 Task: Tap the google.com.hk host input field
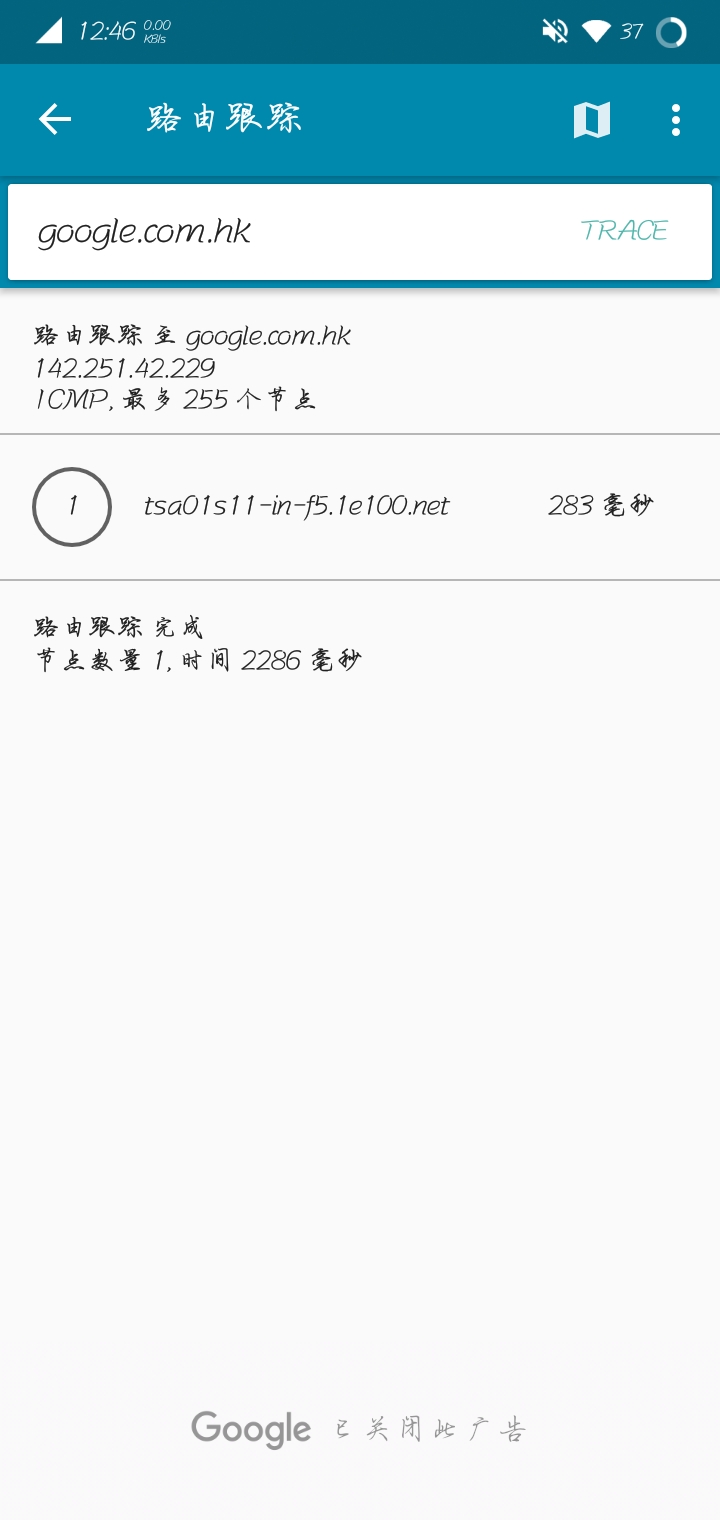click(290, 232)
